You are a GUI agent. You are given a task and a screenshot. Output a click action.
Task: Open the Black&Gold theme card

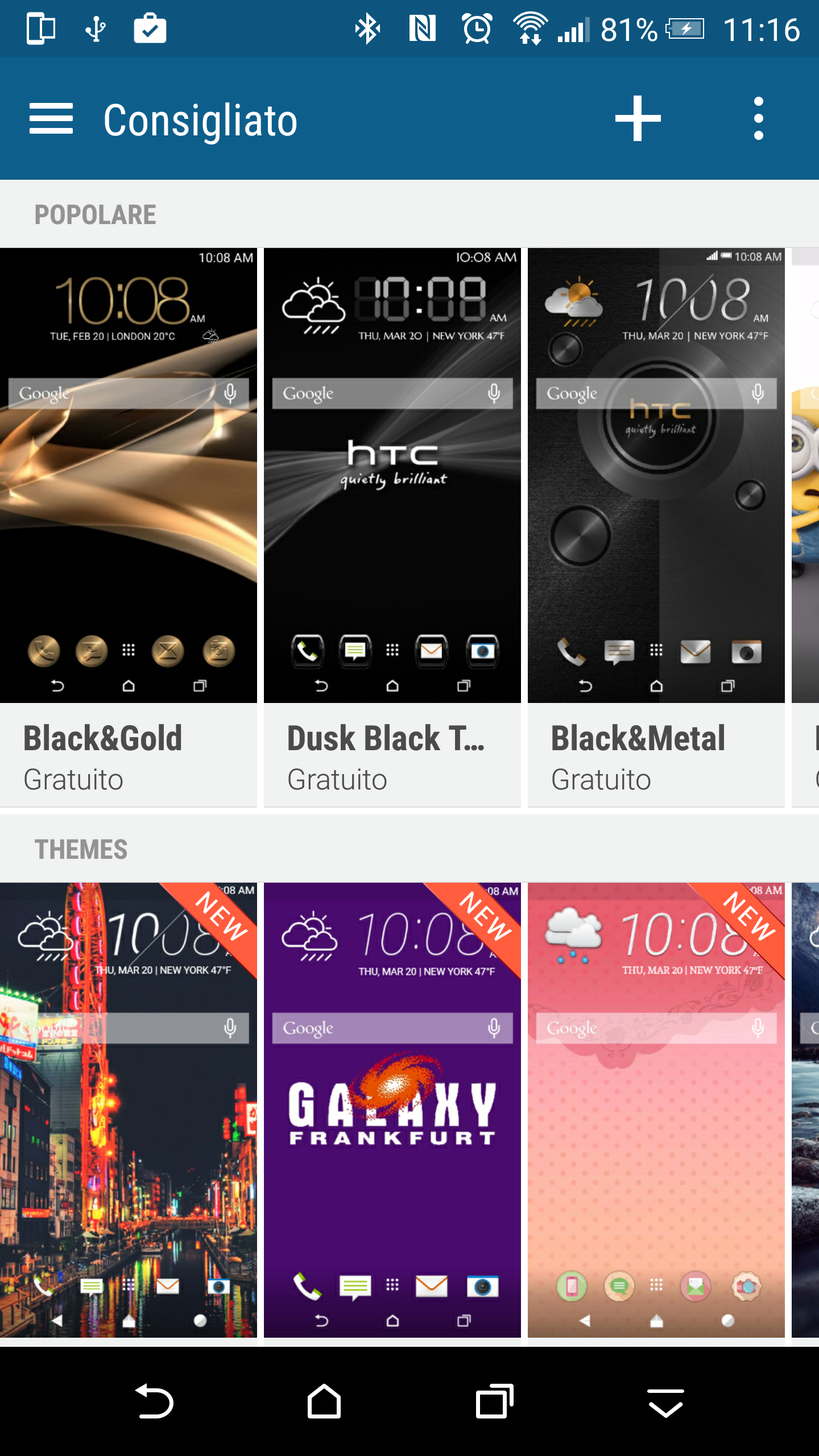pos(129,527)
